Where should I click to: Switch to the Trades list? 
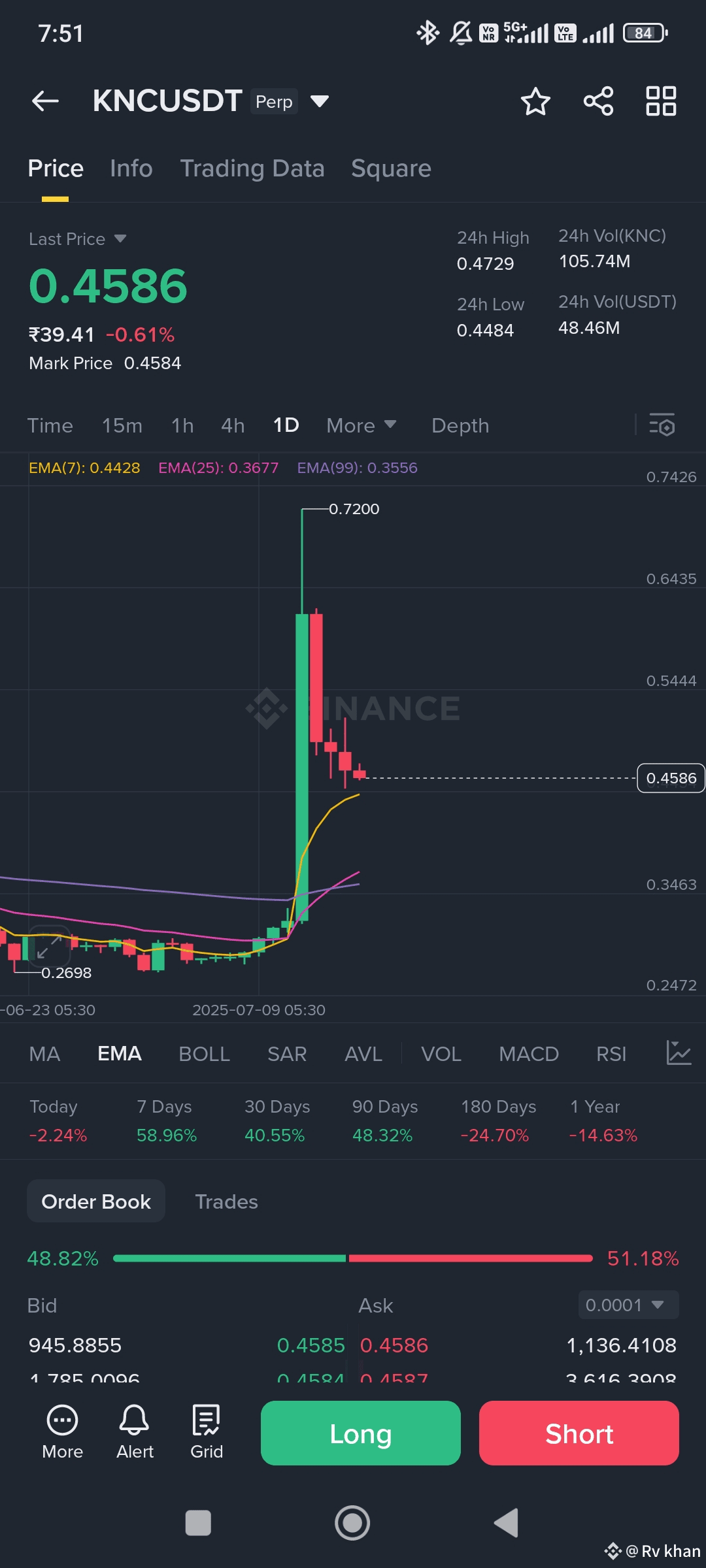click(226, 1201)
